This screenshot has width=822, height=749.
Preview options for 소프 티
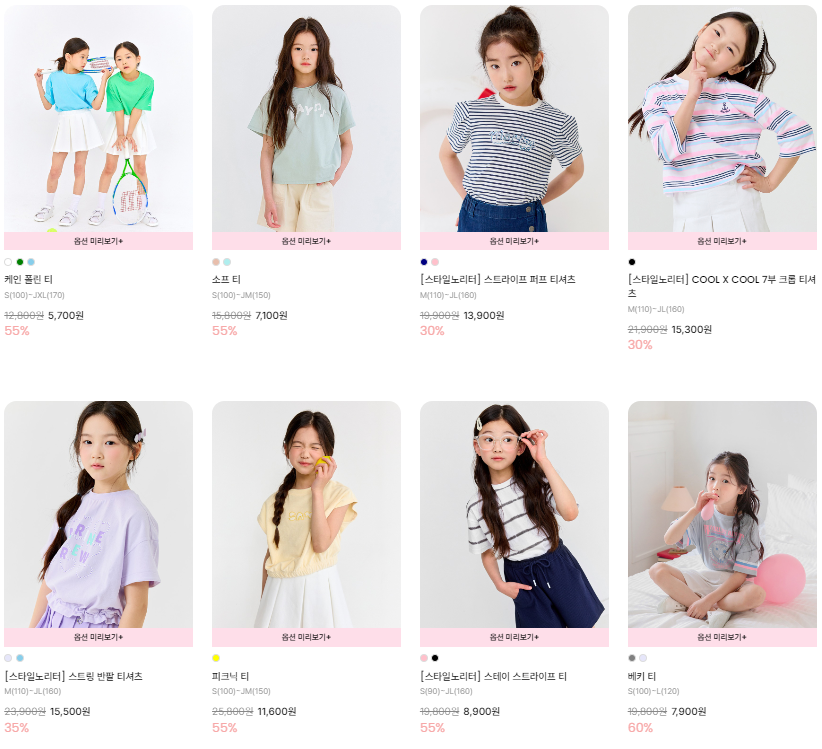(306, 241)
